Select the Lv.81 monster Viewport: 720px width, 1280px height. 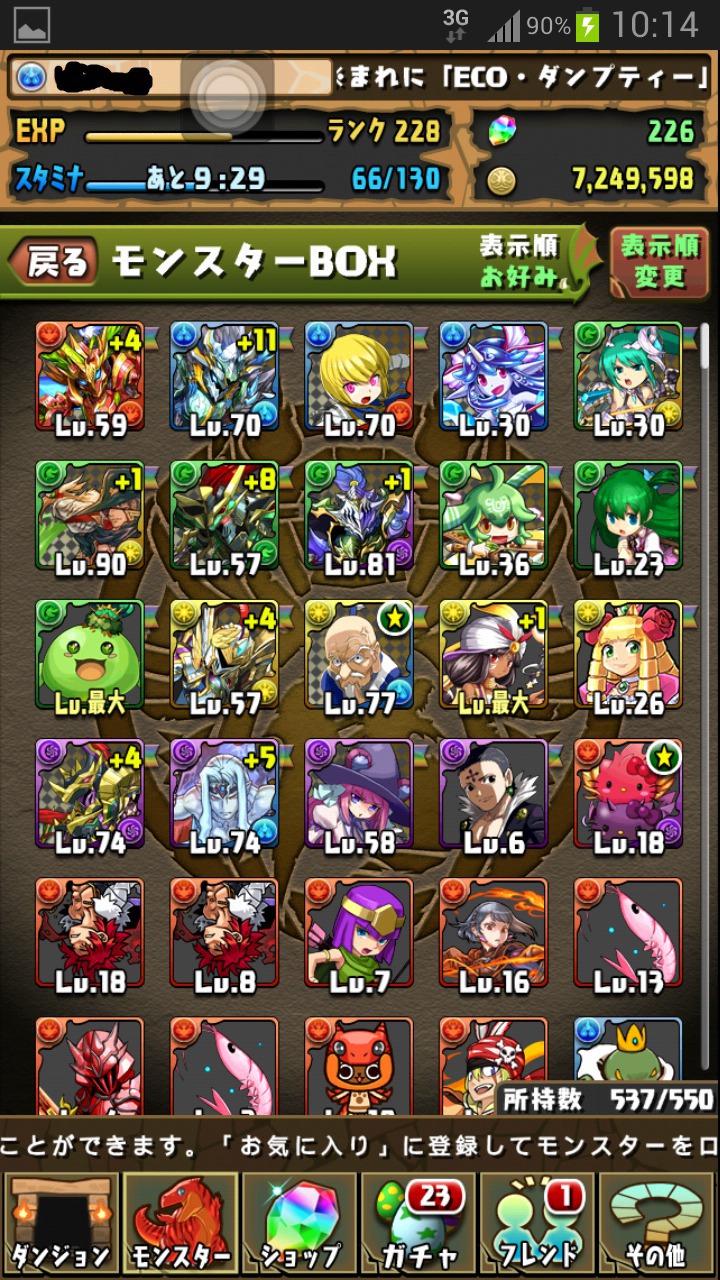(359, 516)
